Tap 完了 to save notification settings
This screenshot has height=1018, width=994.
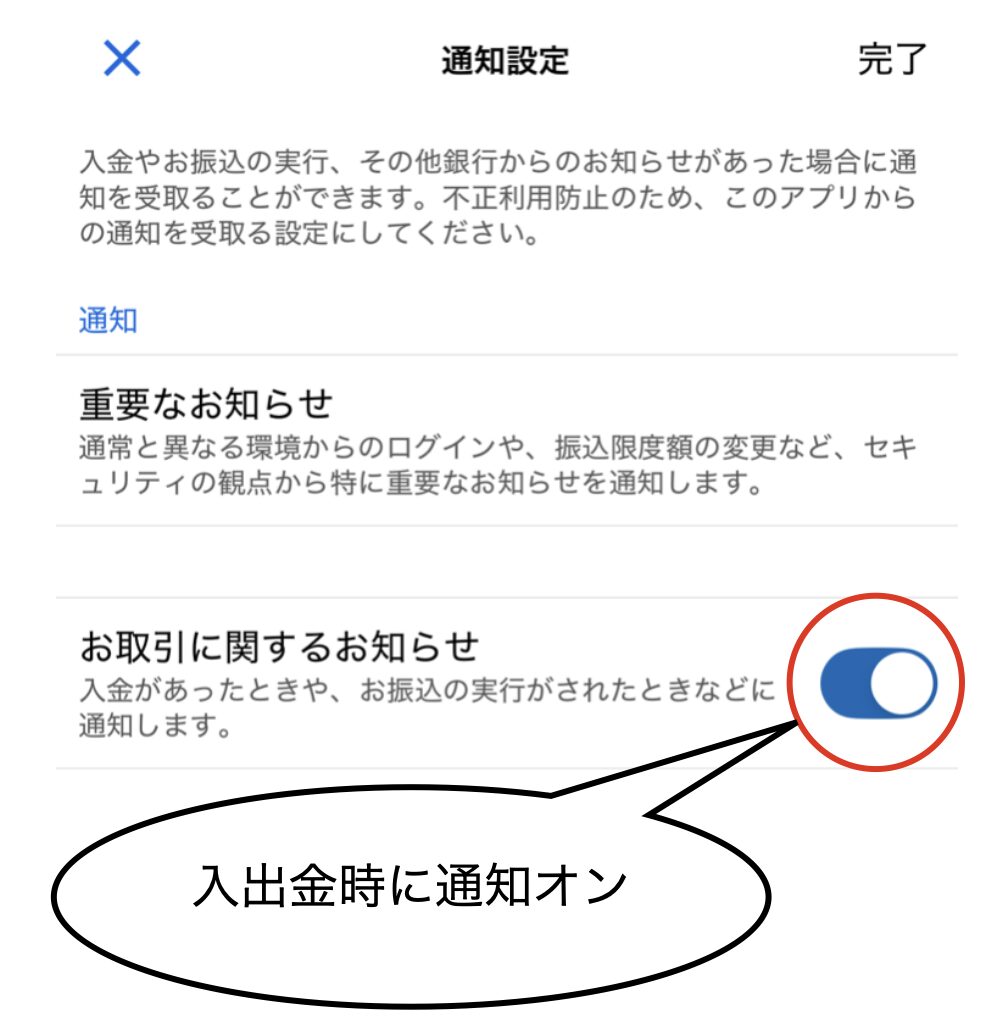click(x=892, y=60)
